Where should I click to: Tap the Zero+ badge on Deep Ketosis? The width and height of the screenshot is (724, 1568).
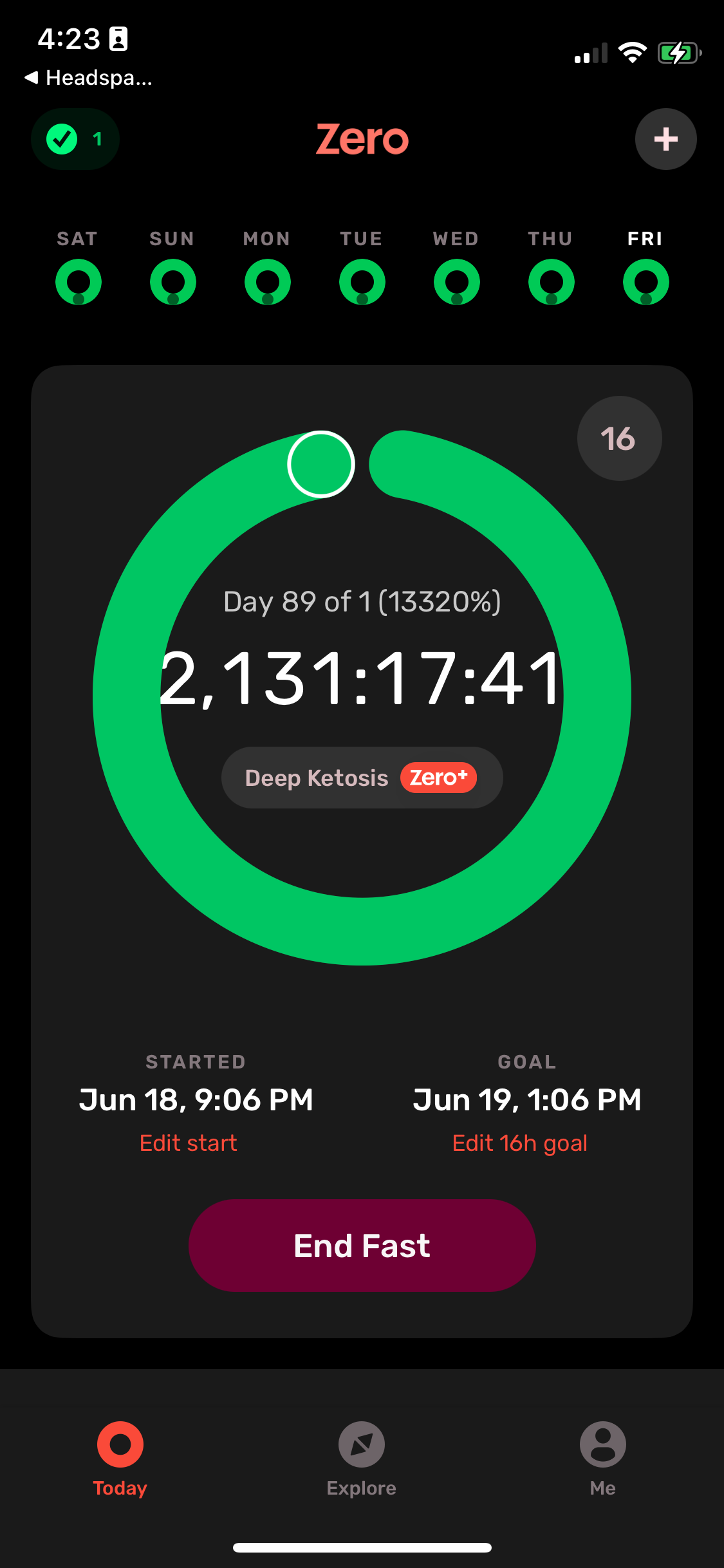[439, 778]
